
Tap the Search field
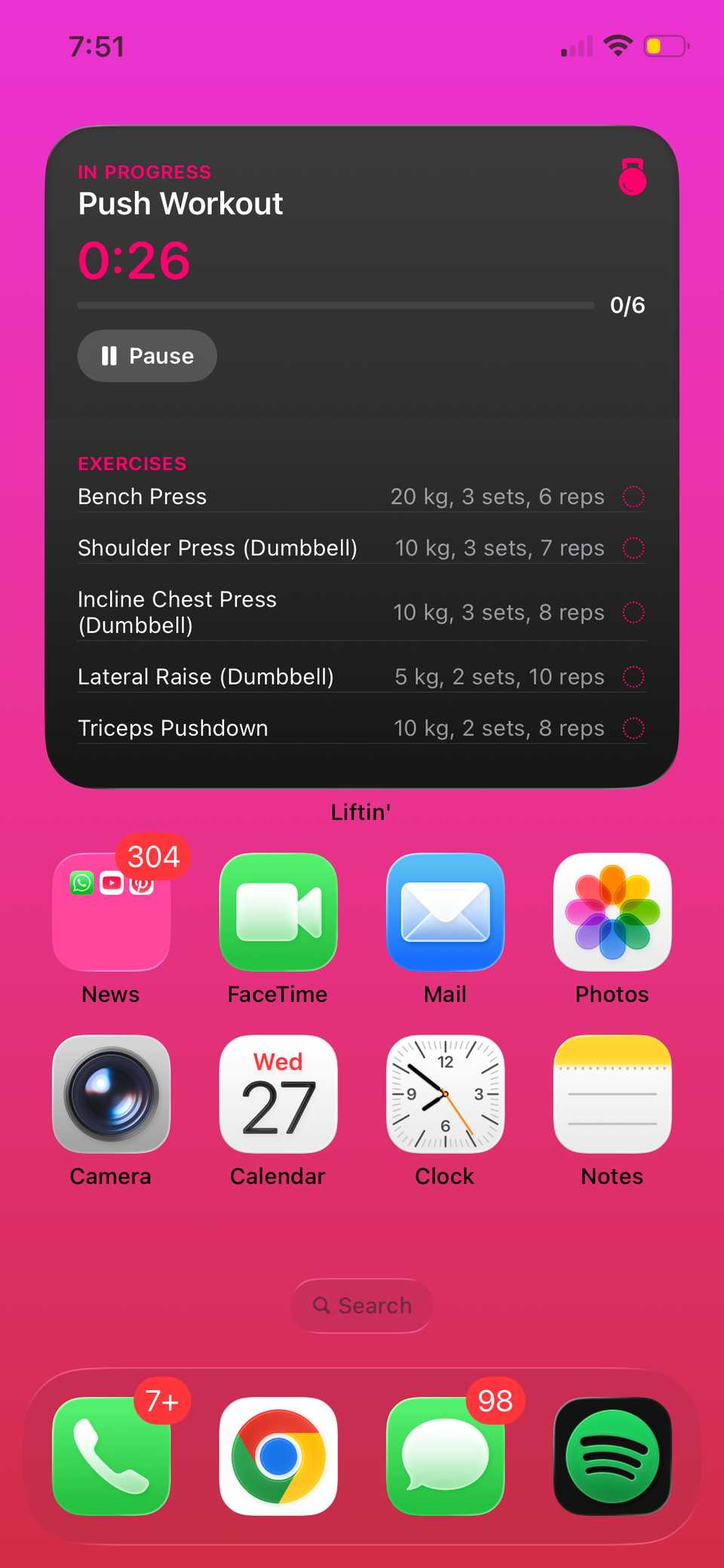tap(361, 1305)
